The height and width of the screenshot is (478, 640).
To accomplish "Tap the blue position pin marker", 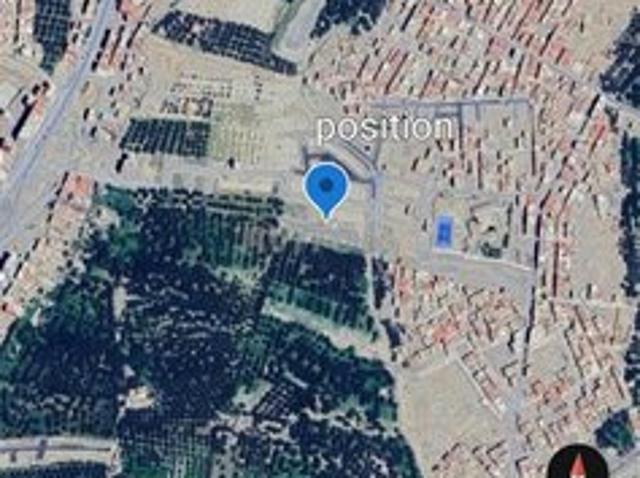I will coord(326,187).
